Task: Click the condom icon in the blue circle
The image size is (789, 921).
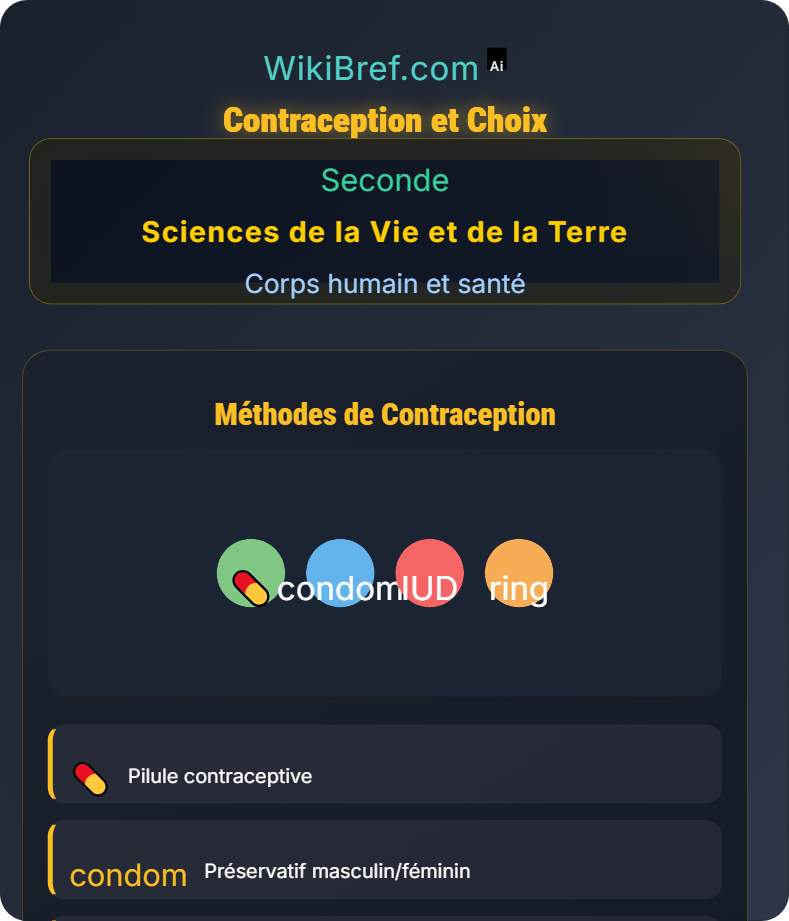Action: coord(340,571)
